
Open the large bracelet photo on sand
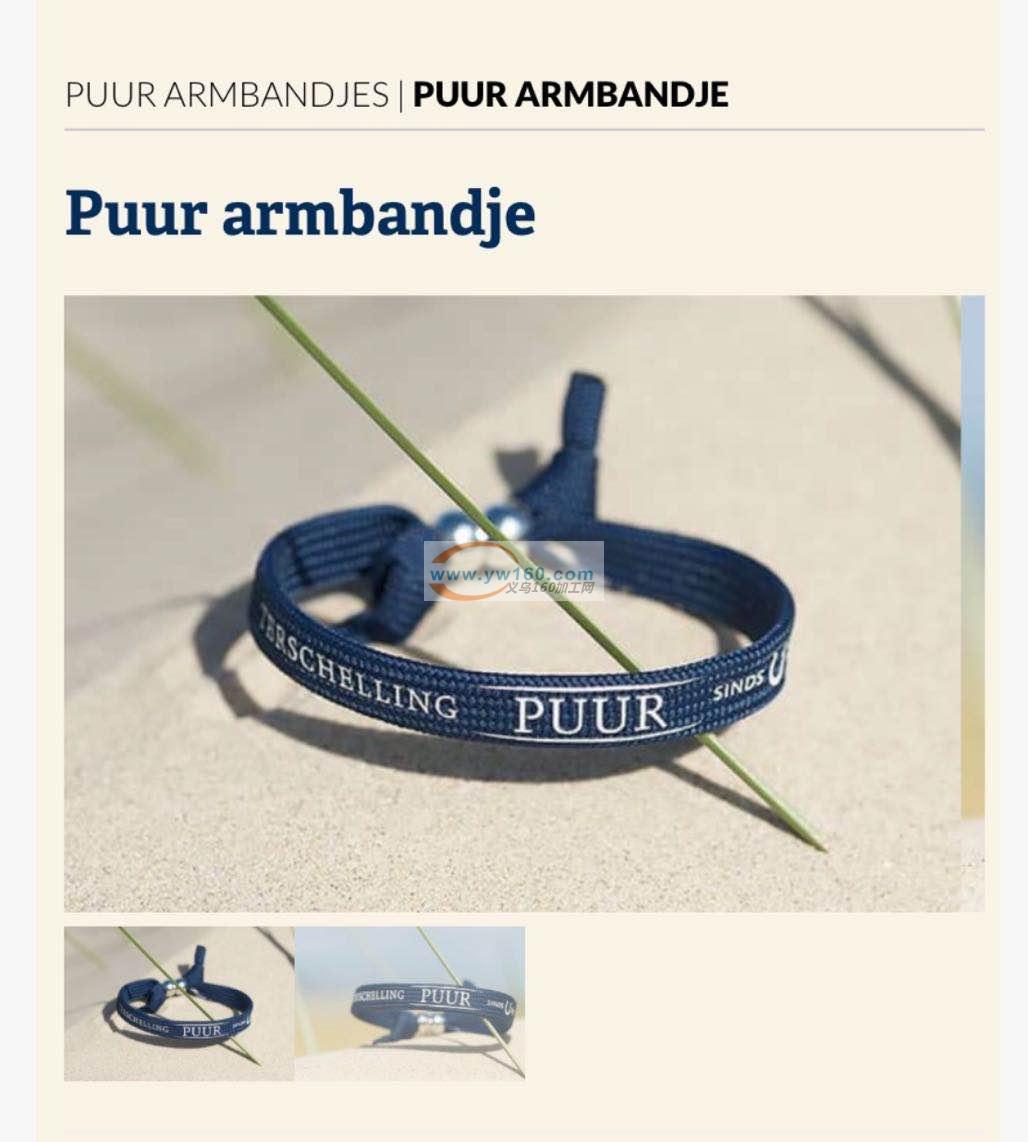click(513, 603)
